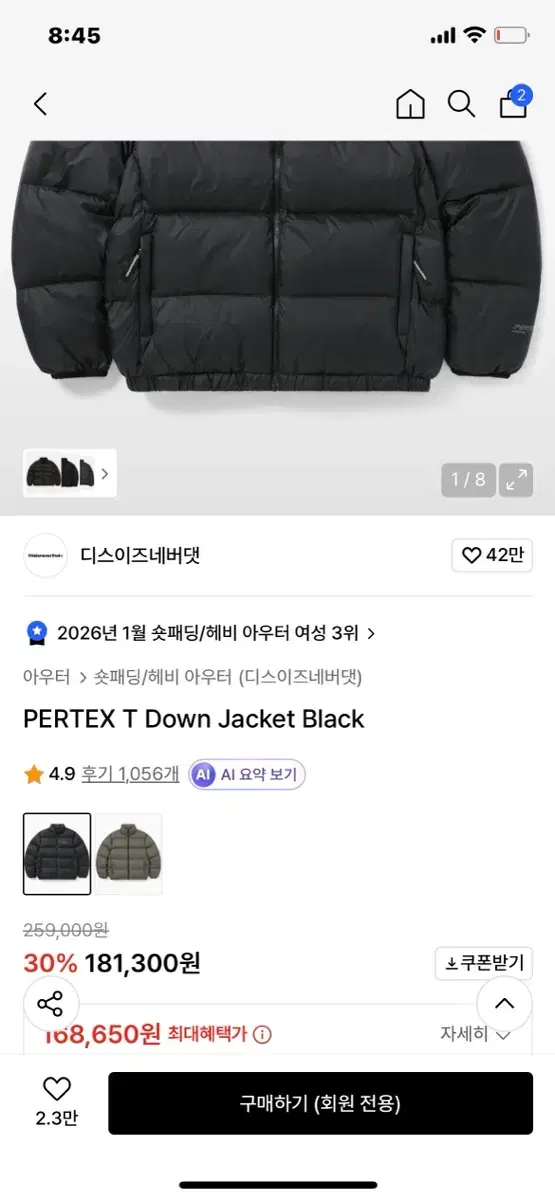Open the 2026년 1월 숏패딩 ranking link
The image size is (555, 1200).
200,633
